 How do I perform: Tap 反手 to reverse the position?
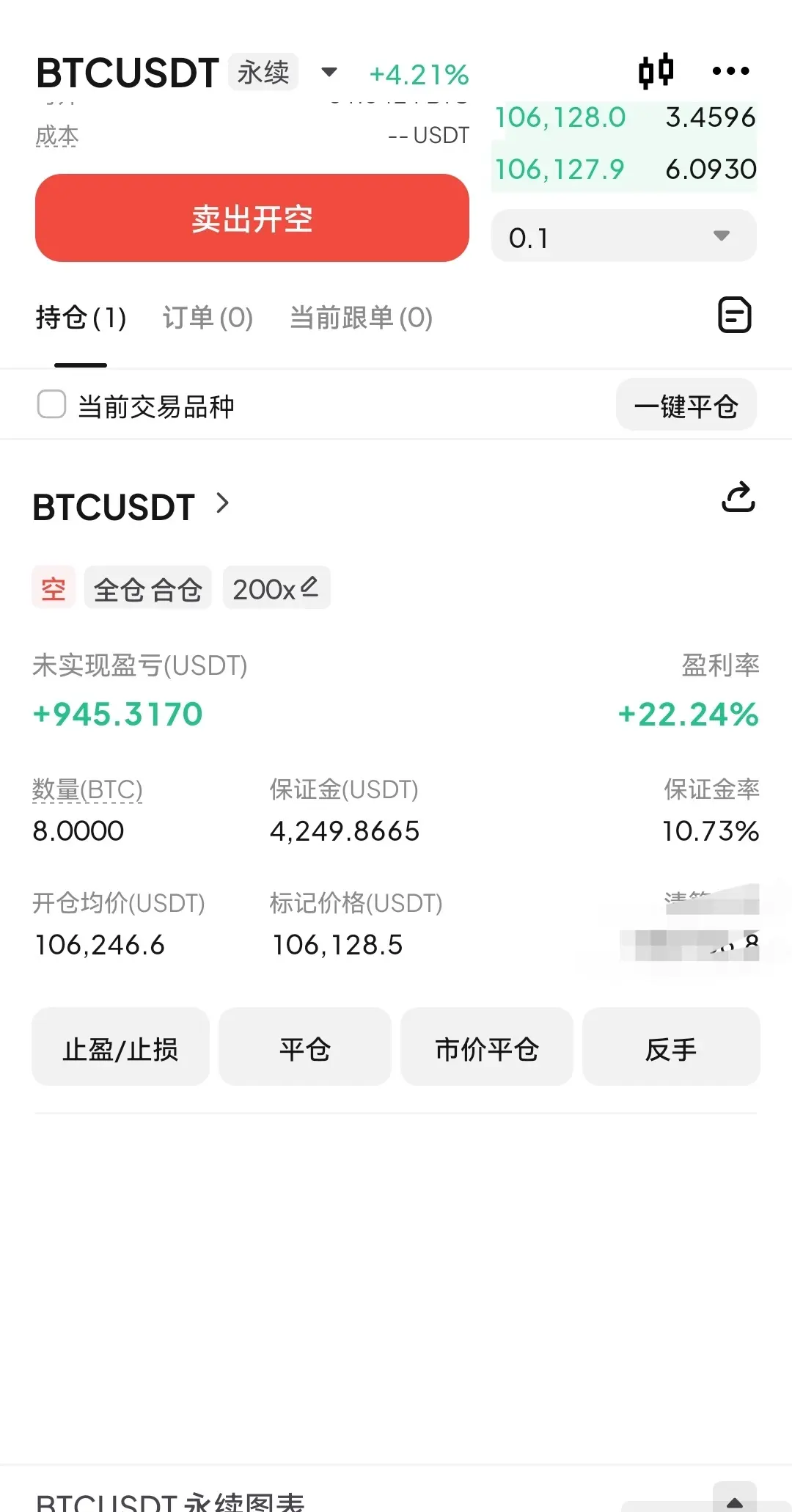pos(671,1047)
